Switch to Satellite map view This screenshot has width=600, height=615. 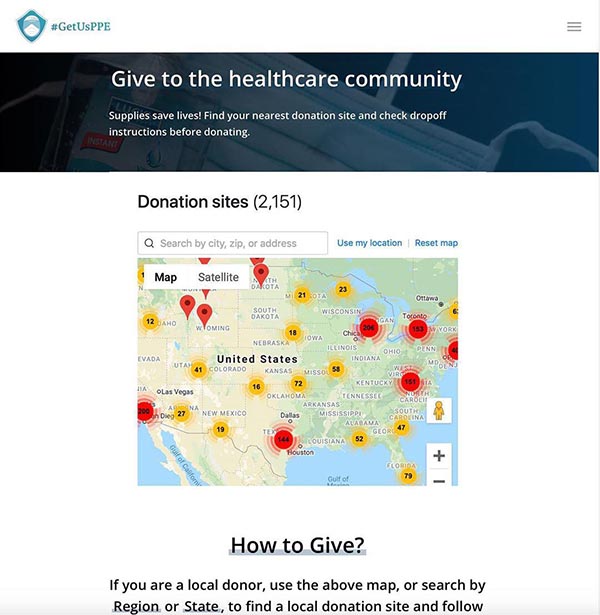[218, 277]
